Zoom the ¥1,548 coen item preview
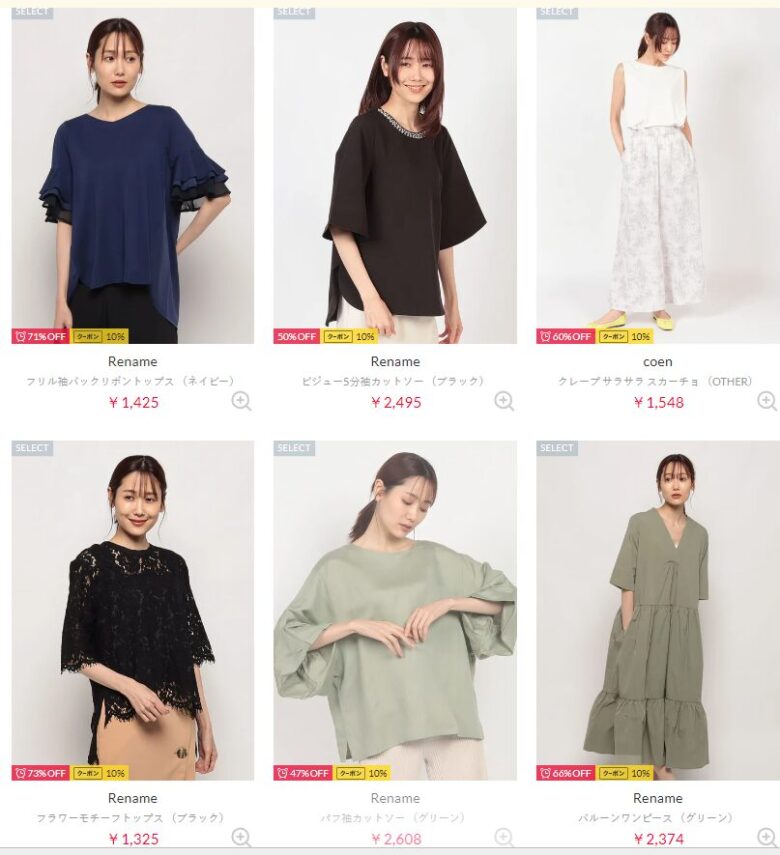Screen dimensions: 780x855 tap(767, 401)
